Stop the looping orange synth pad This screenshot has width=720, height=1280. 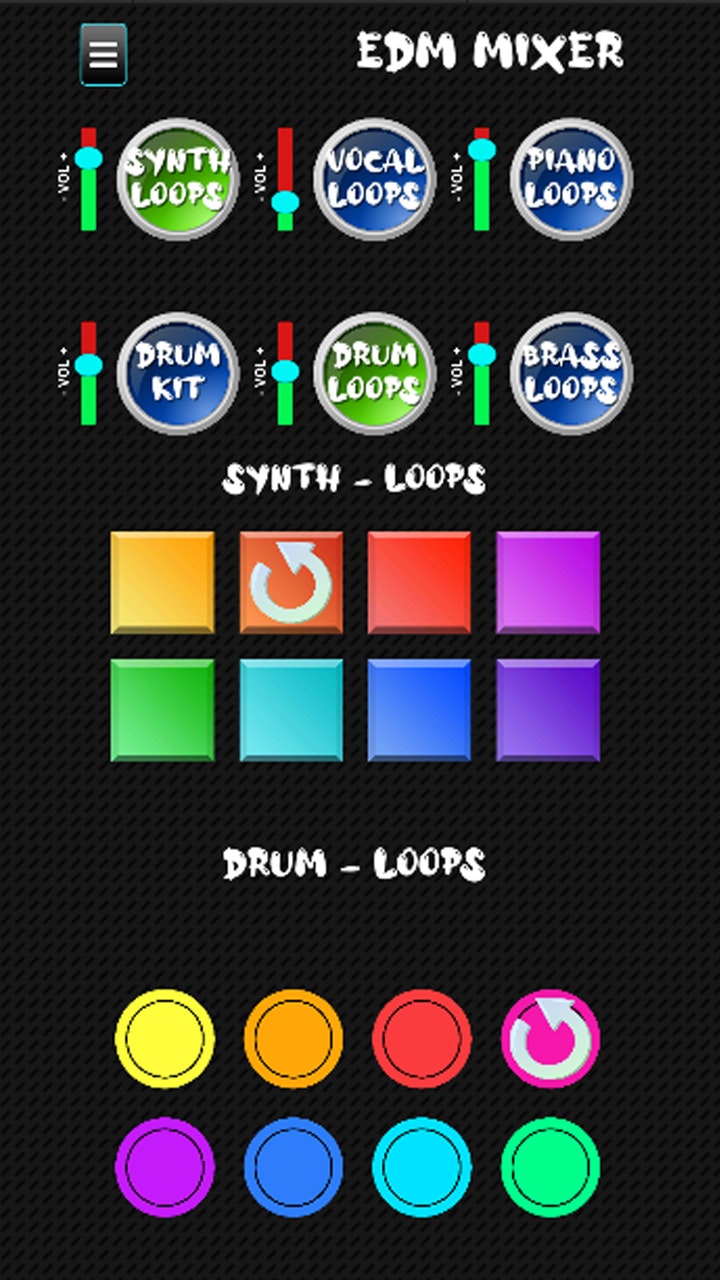(291, 582)
